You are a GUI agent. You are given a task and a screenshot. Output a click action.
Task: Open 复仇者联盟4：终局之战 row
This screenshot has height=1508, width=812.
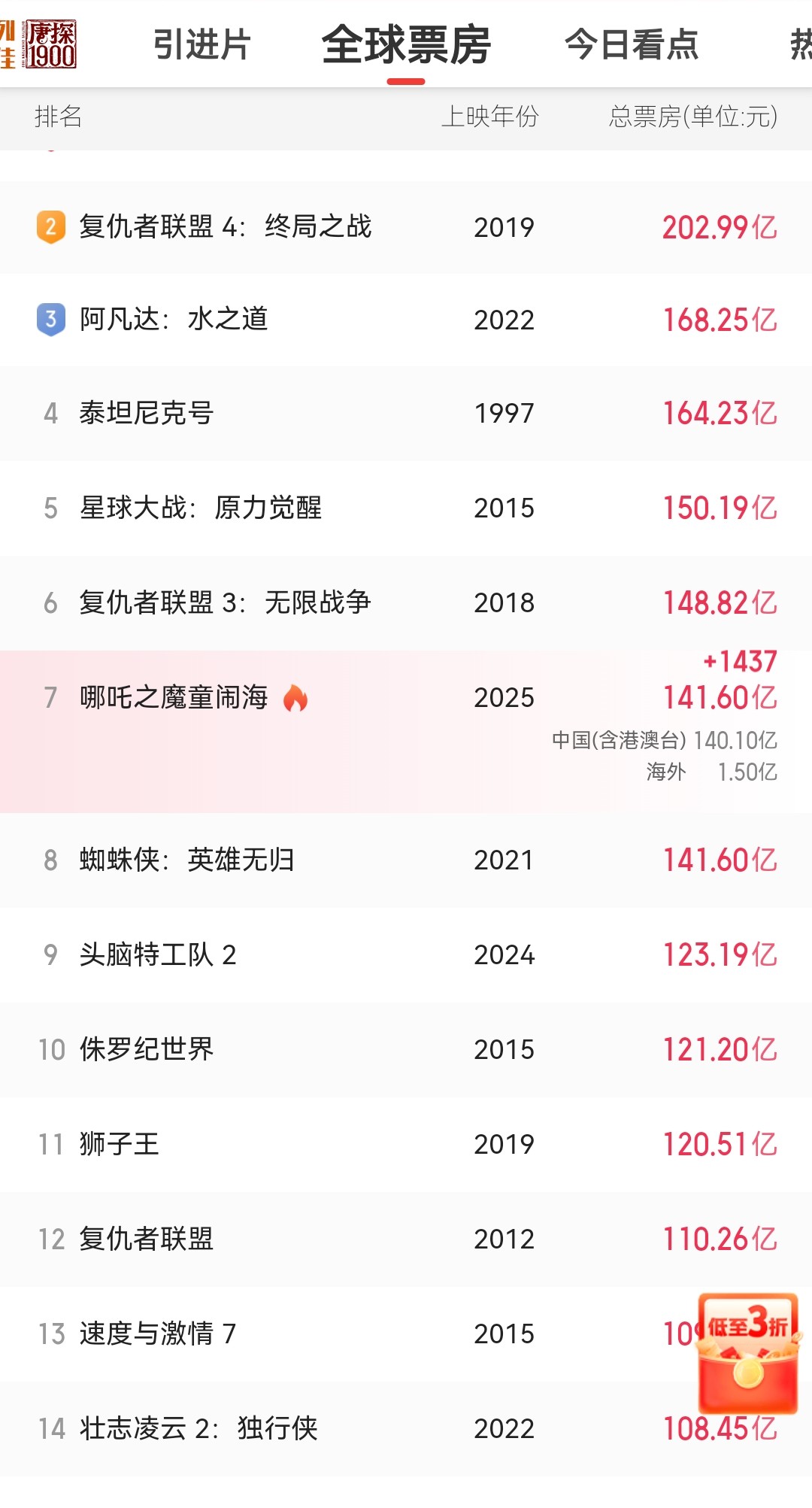406,227
